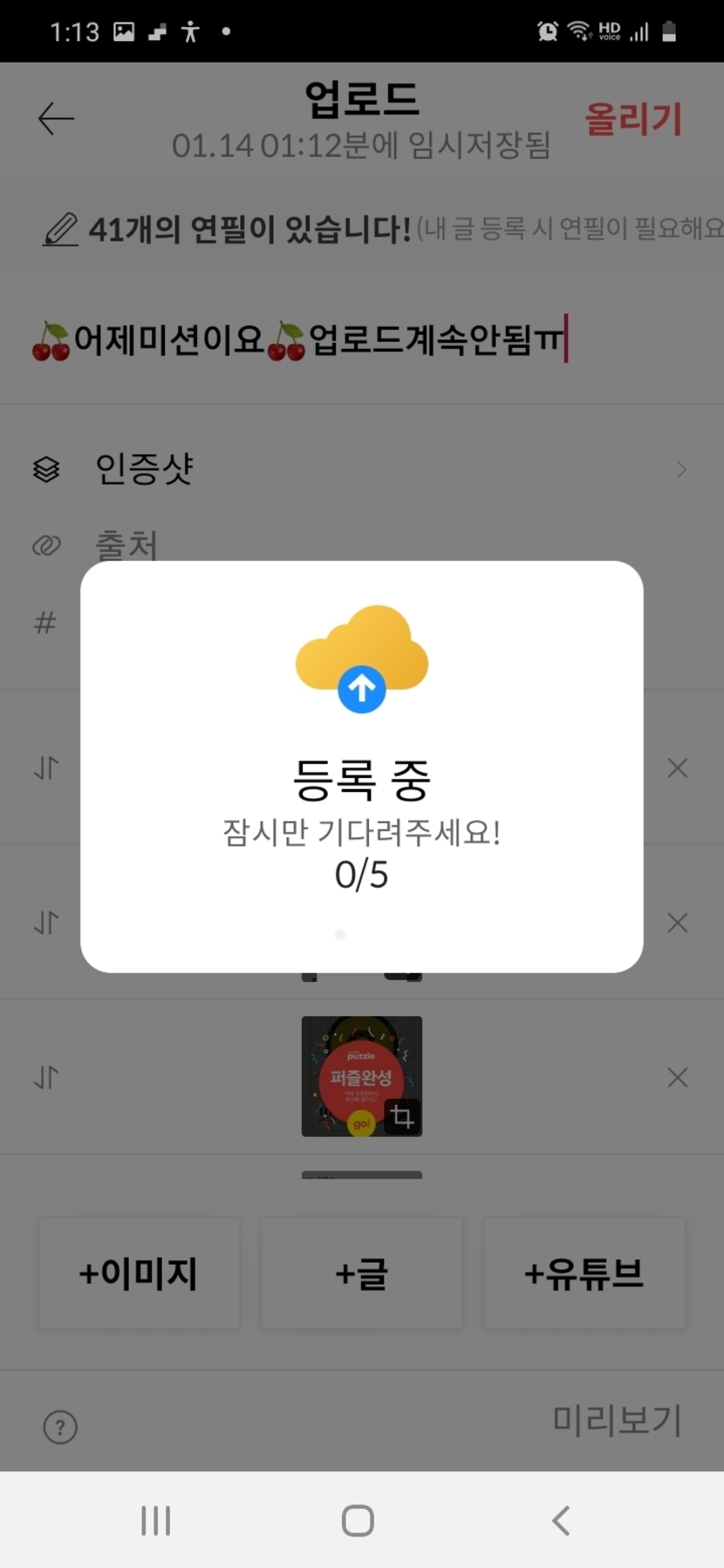Screen dimensions: 724x1568
Task: Remove the 퍼즐완성 image from the post
Action: click(x=677, y=1078)
